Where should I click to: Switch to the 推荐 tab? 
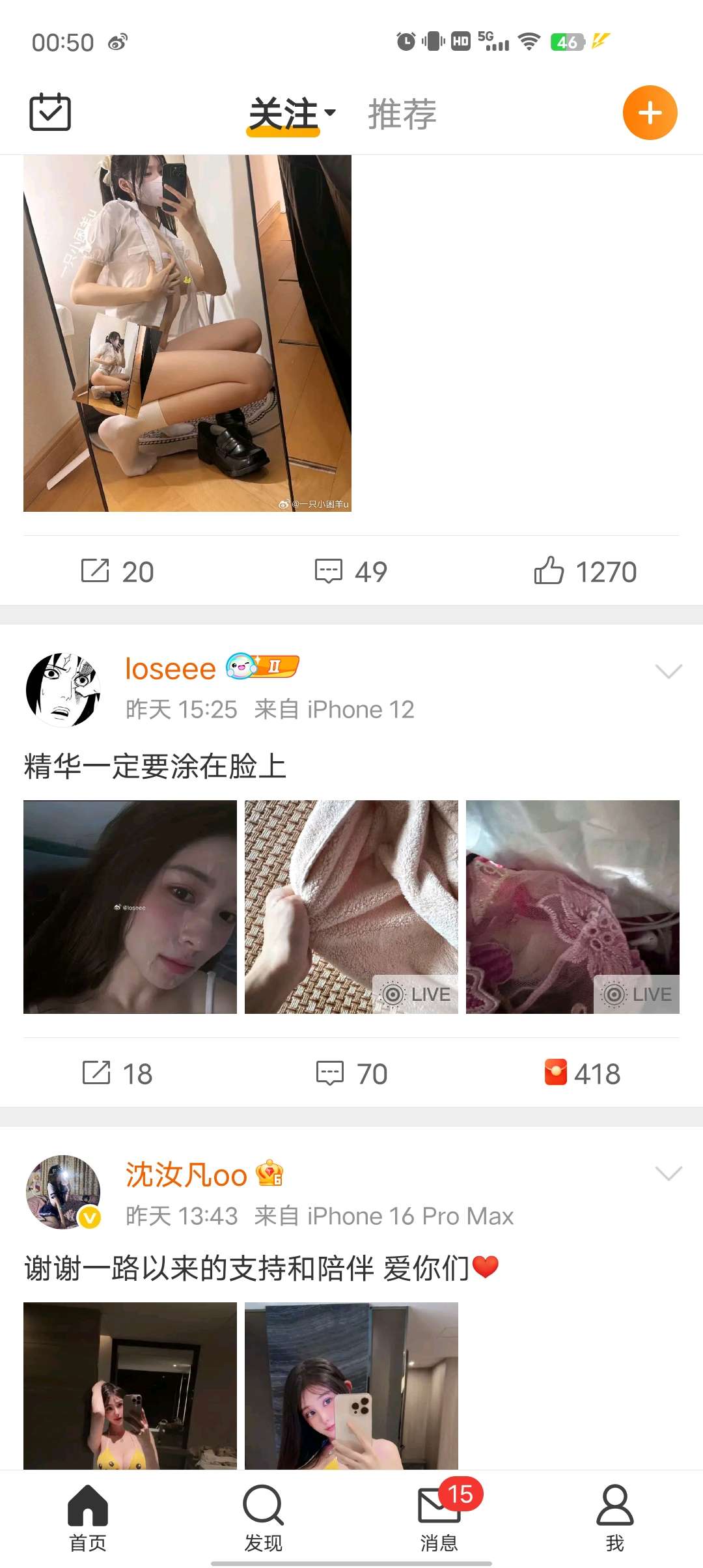pos(402,114)
